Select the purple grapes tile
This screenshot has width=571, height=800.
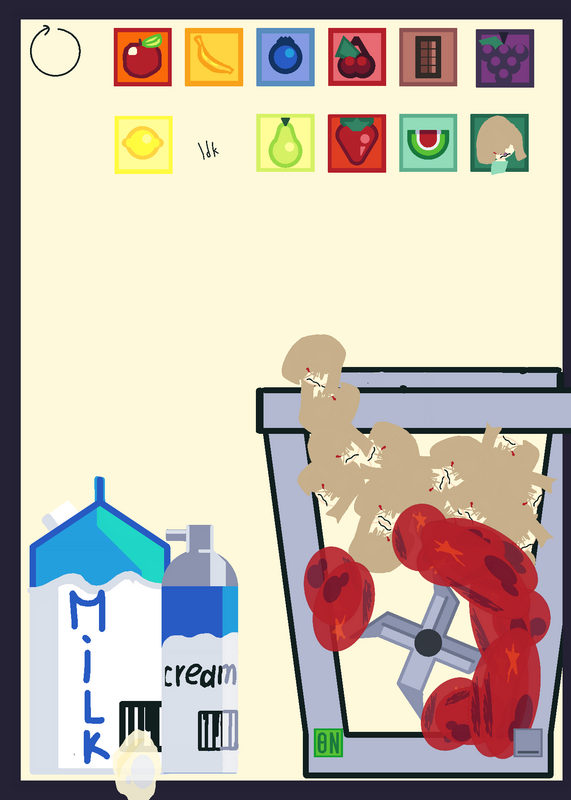505,58
